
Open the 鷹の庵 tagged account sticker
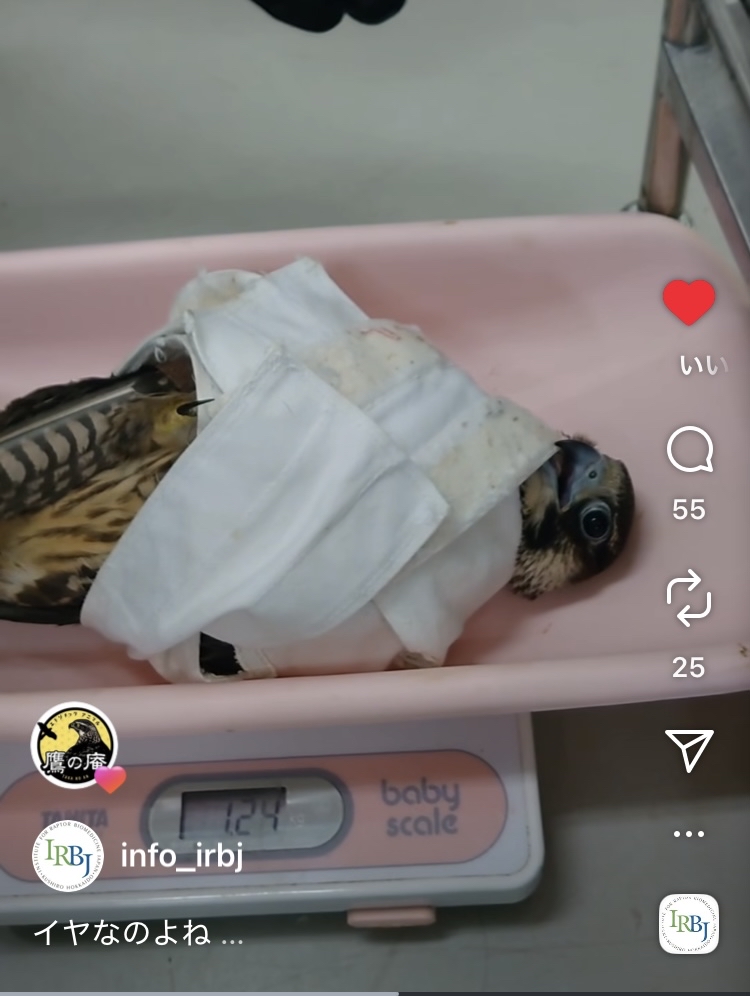point(73,746)
